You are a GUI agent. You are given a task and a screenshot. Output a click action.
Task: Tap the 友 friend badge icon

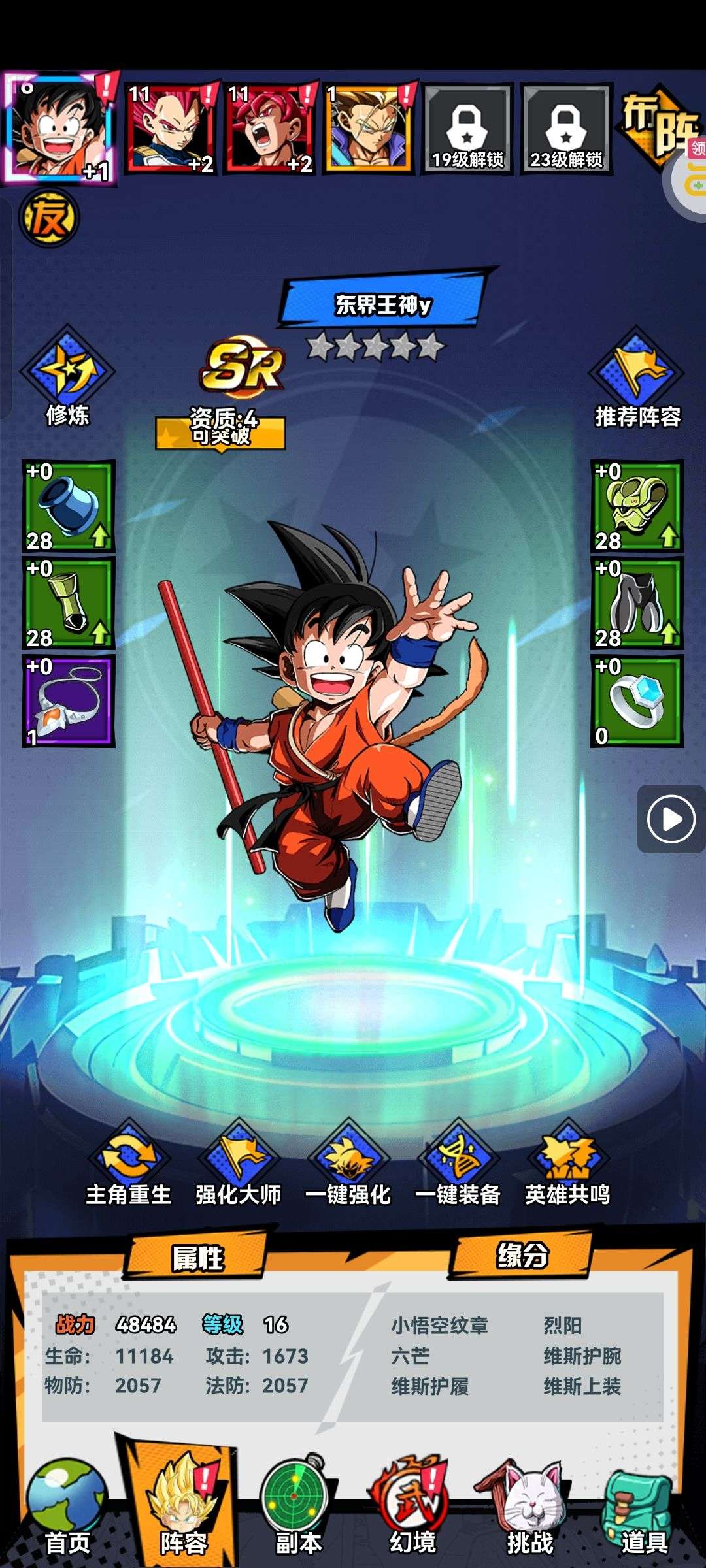pos(49,218)
